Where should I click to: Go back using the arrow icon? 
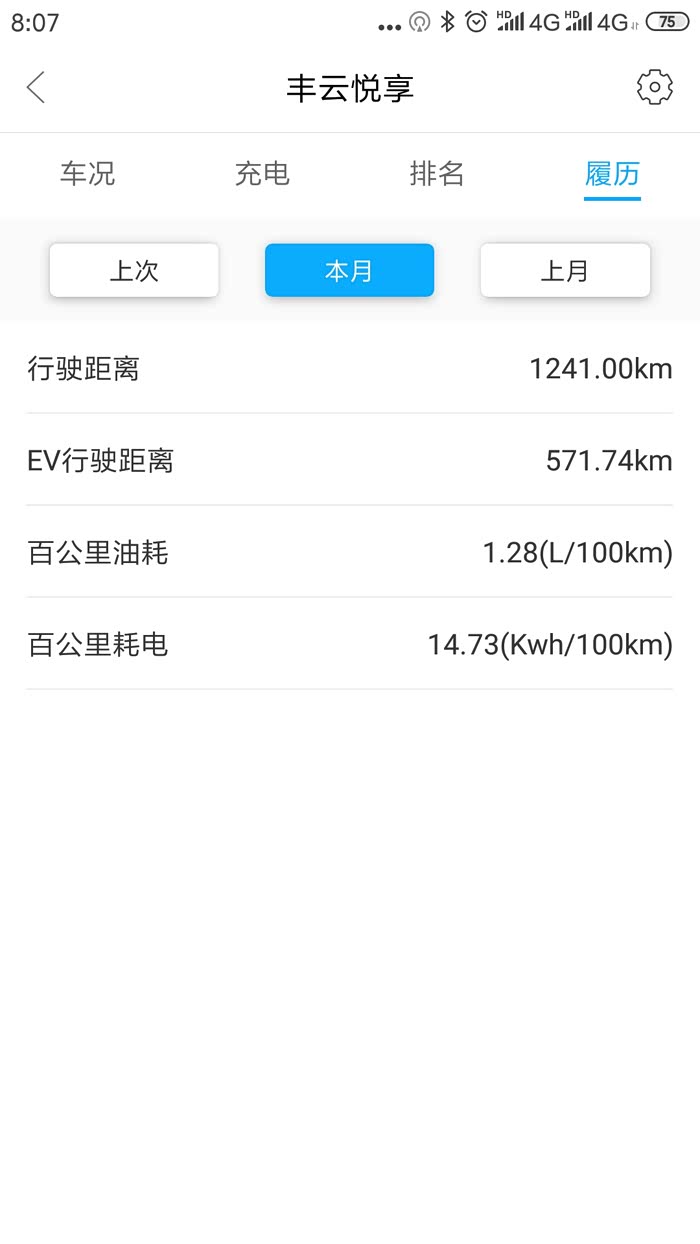(x=36, y=88)
